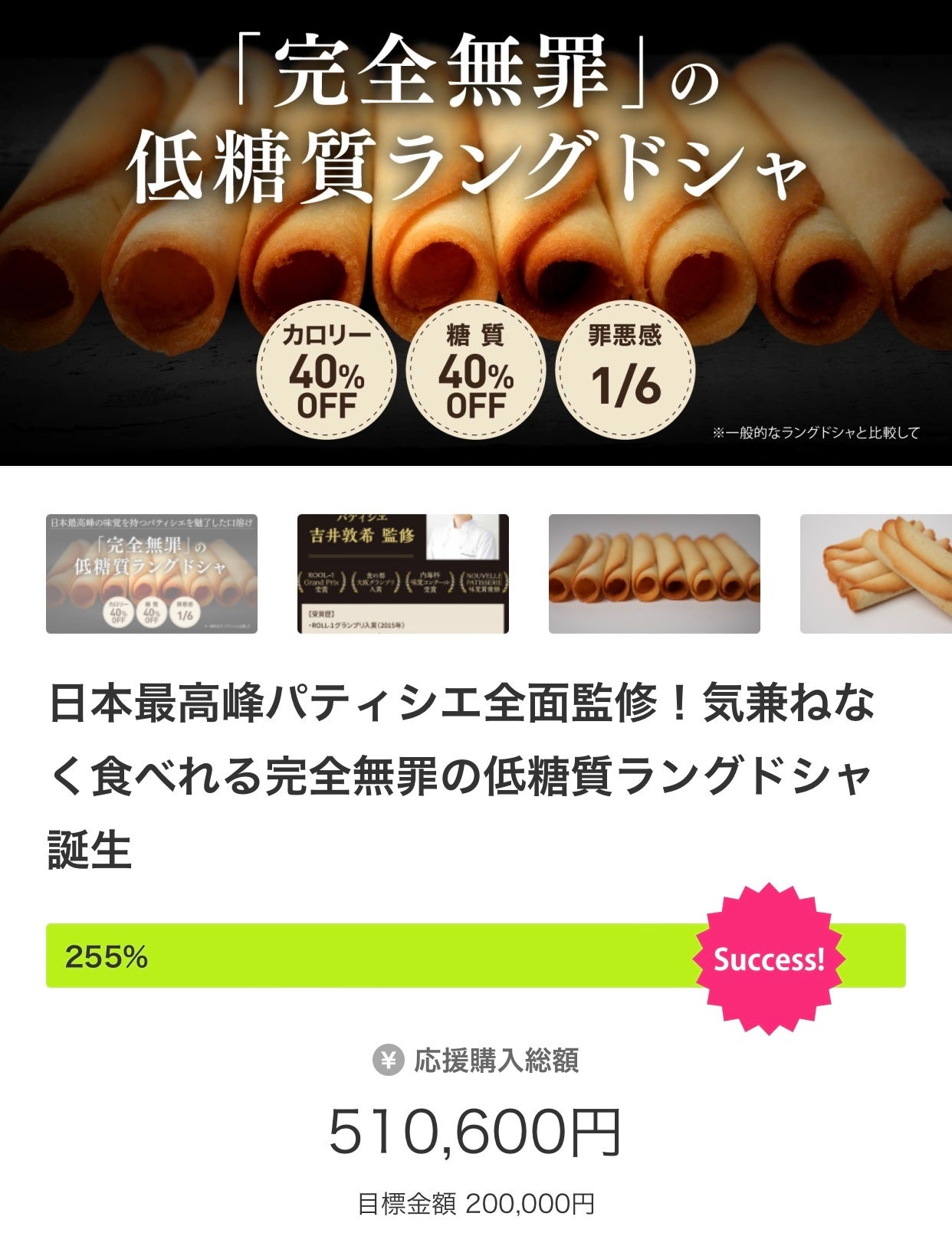Show the partially visible fourth cookie thumbnail
952x1246 pixels.
(875, 573)
